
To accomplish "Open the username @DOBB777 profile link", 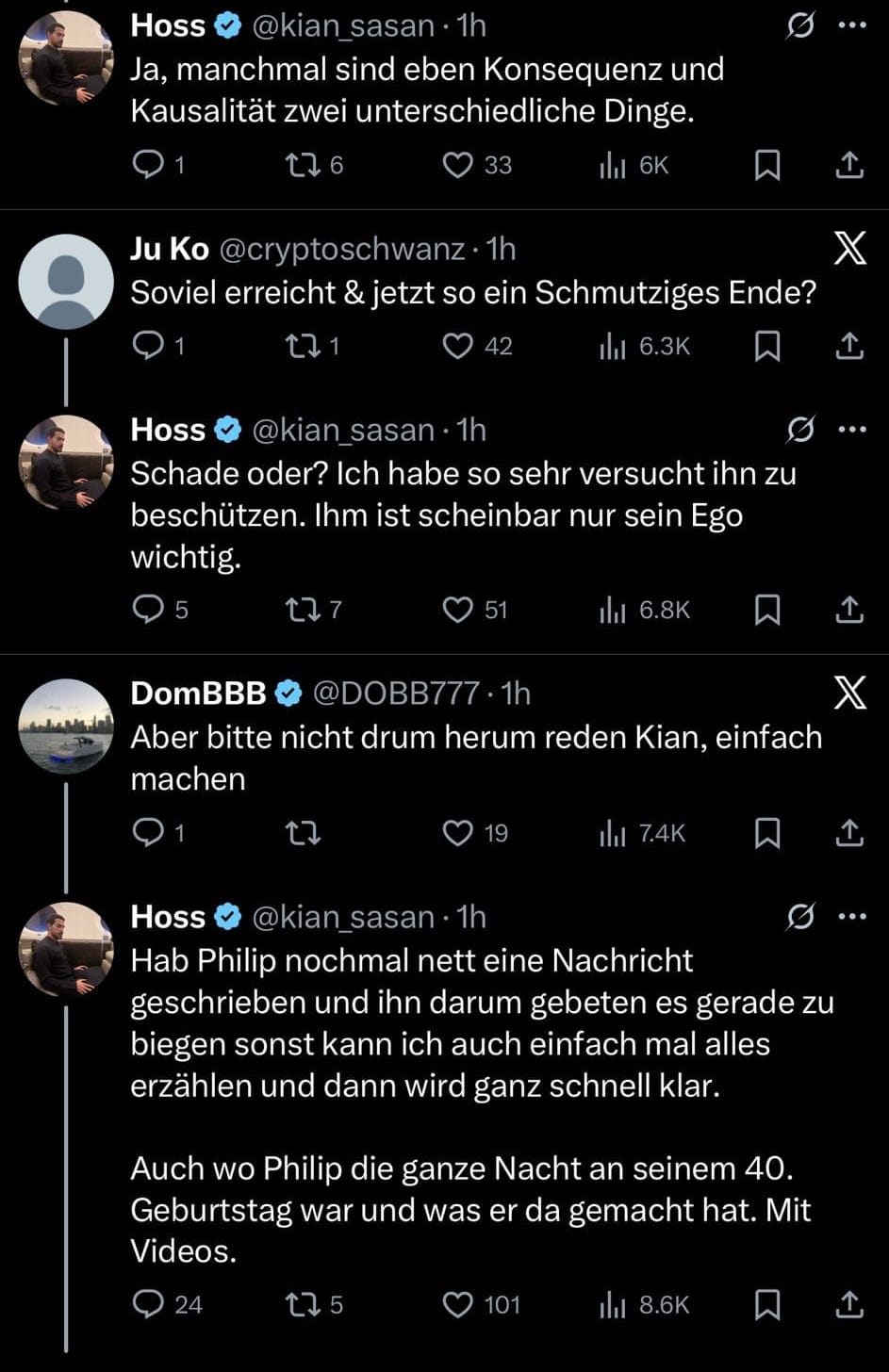I will click(x=395, y=694).
